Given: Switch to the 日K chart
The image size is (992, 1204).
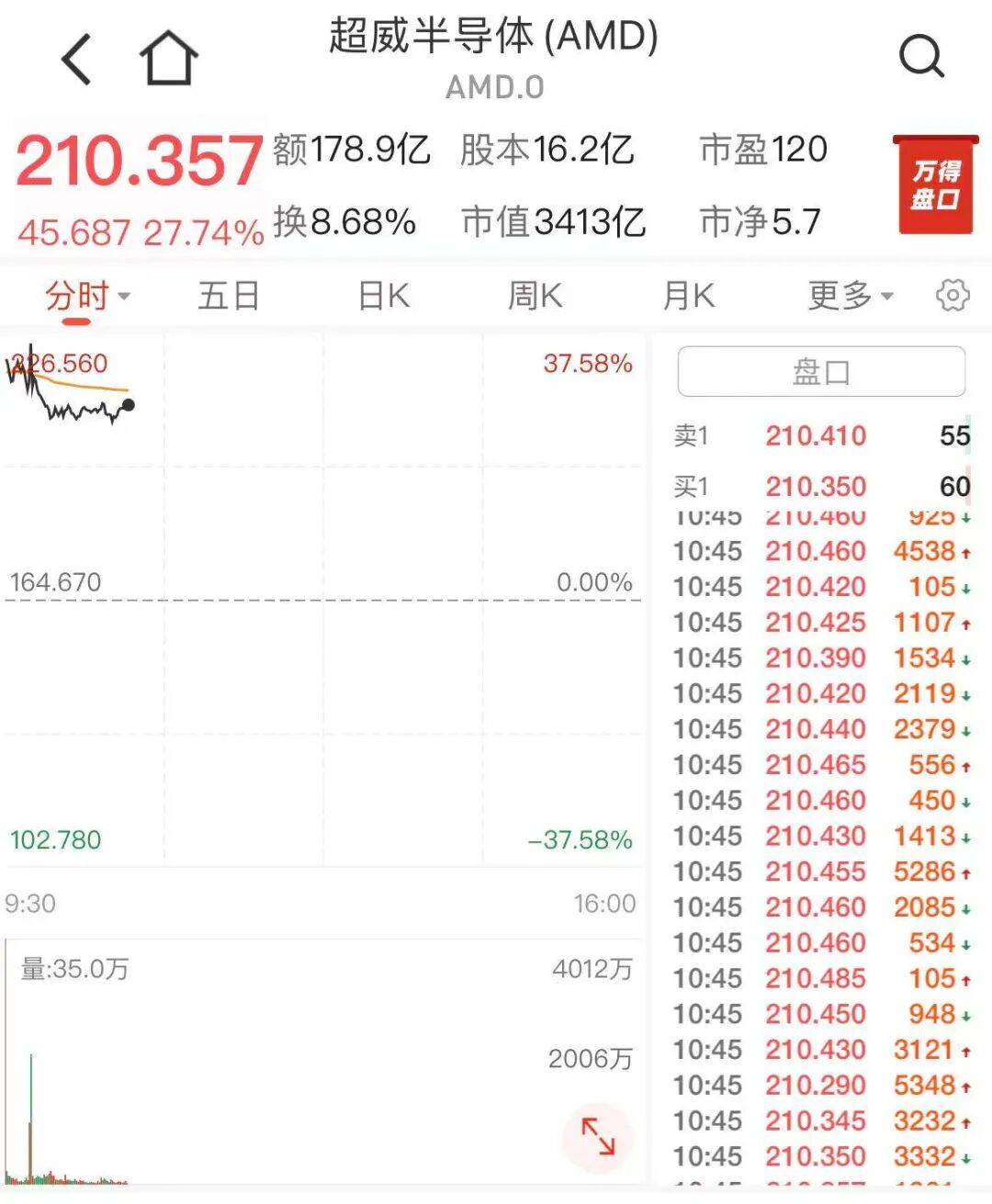Looking at the screenshot, I should click(x=384, y=297).
